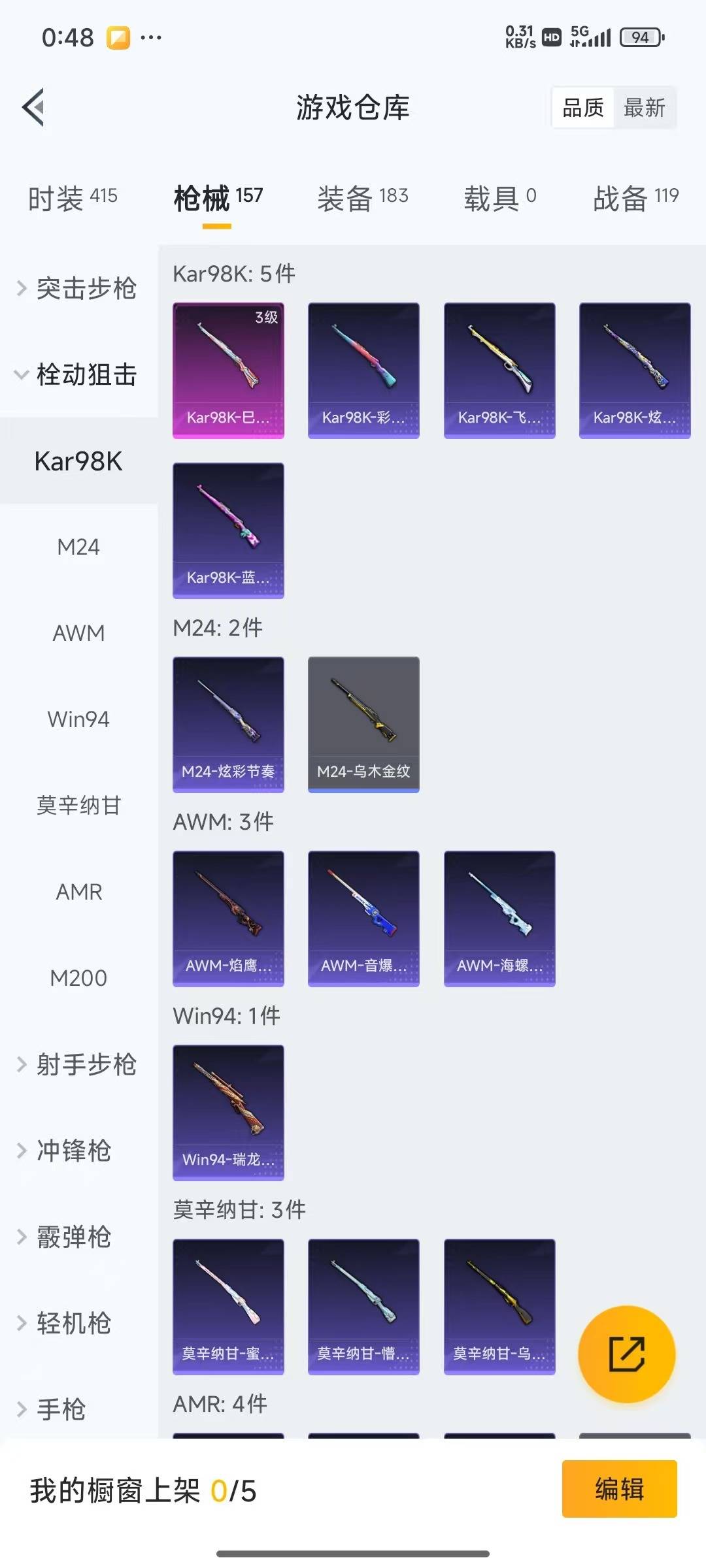
Task: Tap the 编辑 button
Action: coord(619,1489)
